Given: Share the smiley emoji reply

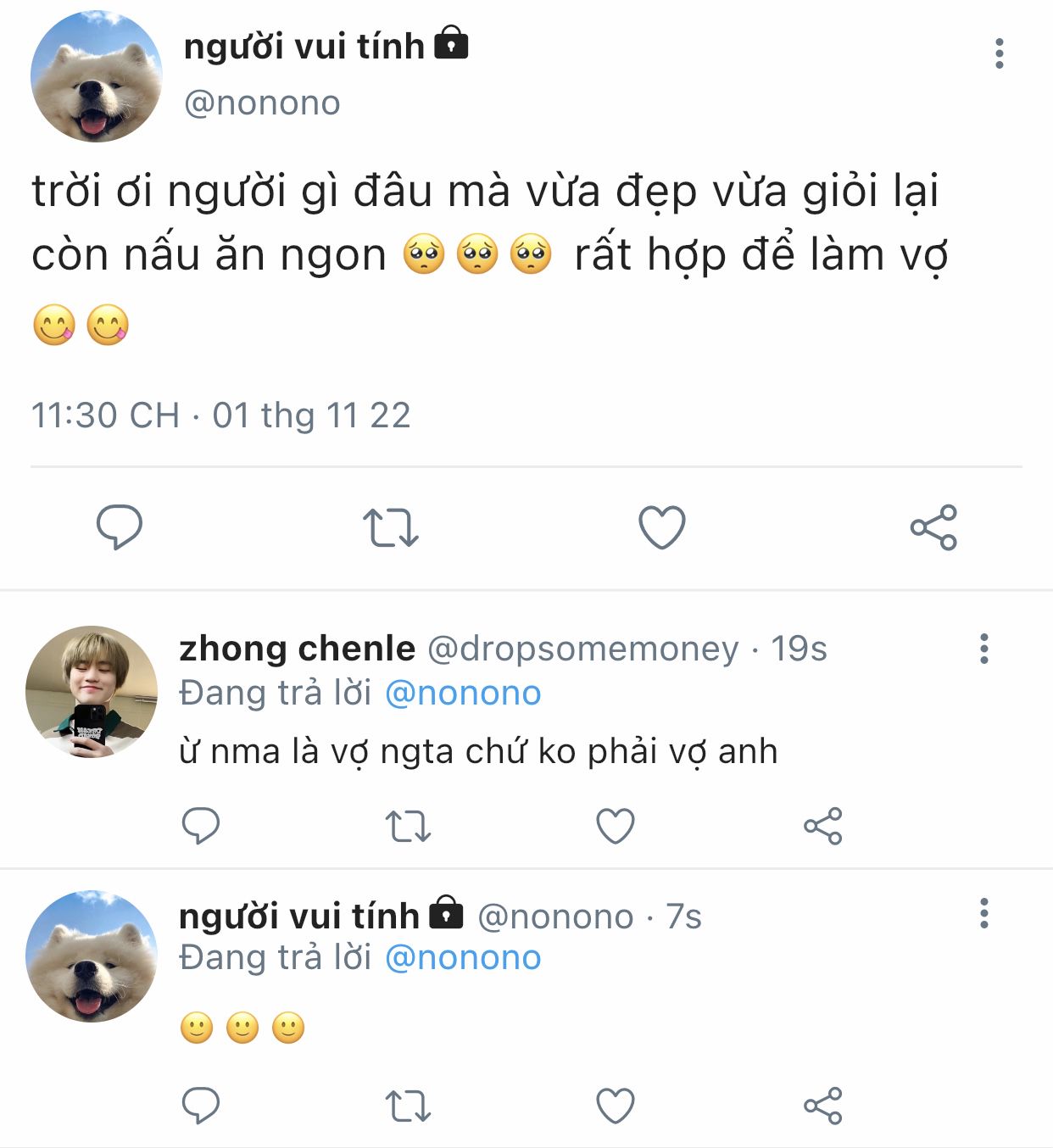Looking at the screenshot, I should click(x=822, y=1105).
